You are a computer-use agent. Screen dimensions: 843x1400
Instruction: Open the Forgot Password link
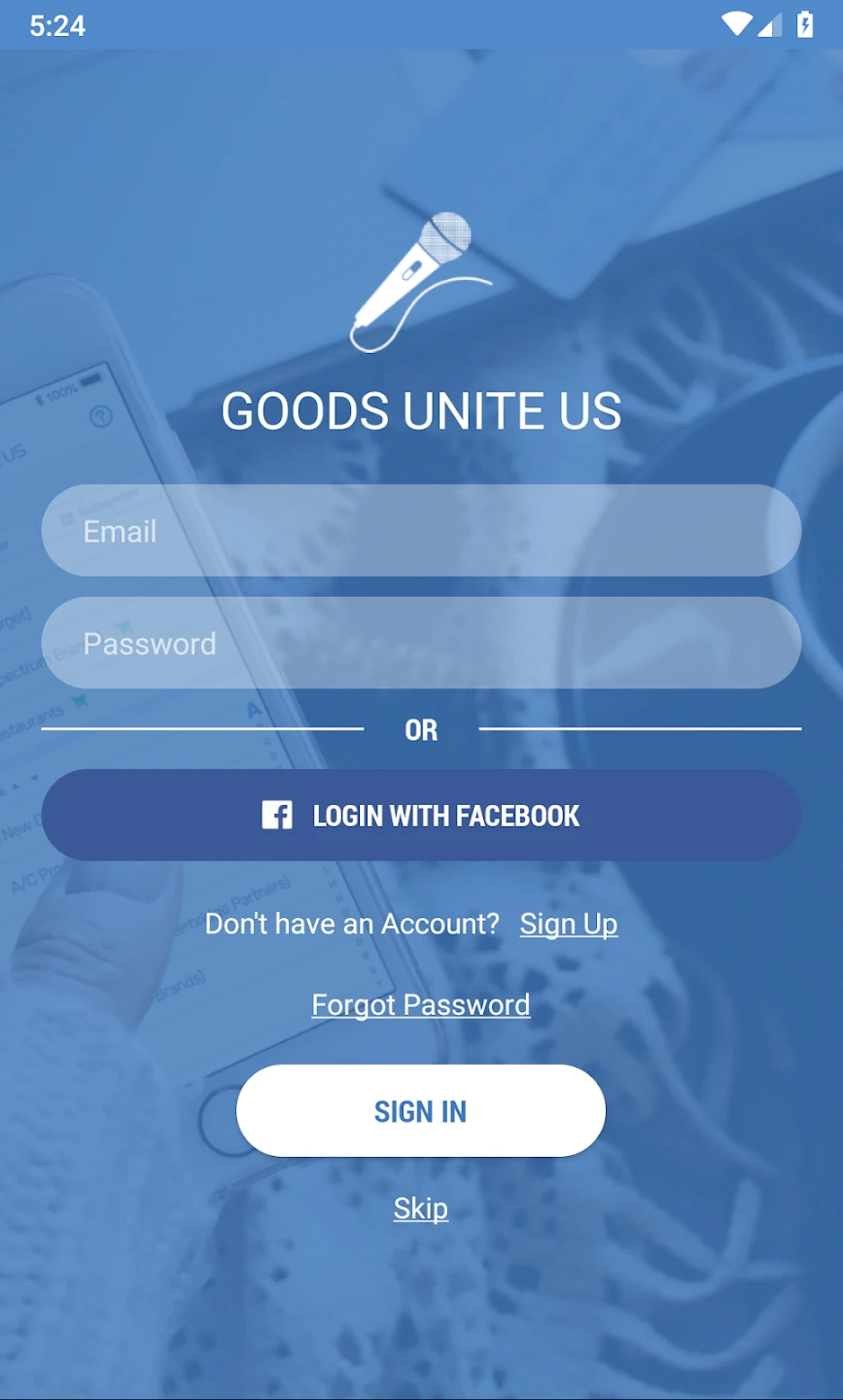coord(421,1004)
